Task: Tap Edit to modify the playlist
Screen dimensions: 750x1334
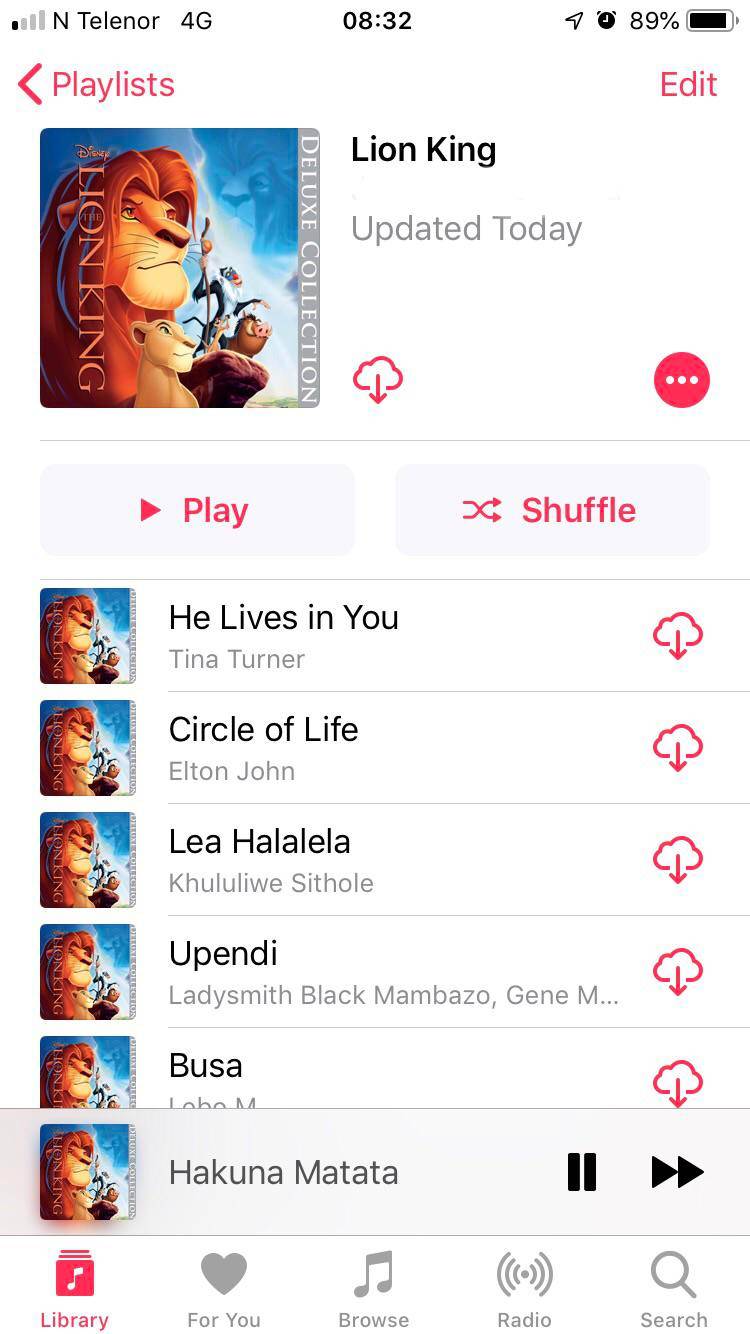Action: point(688,84)
